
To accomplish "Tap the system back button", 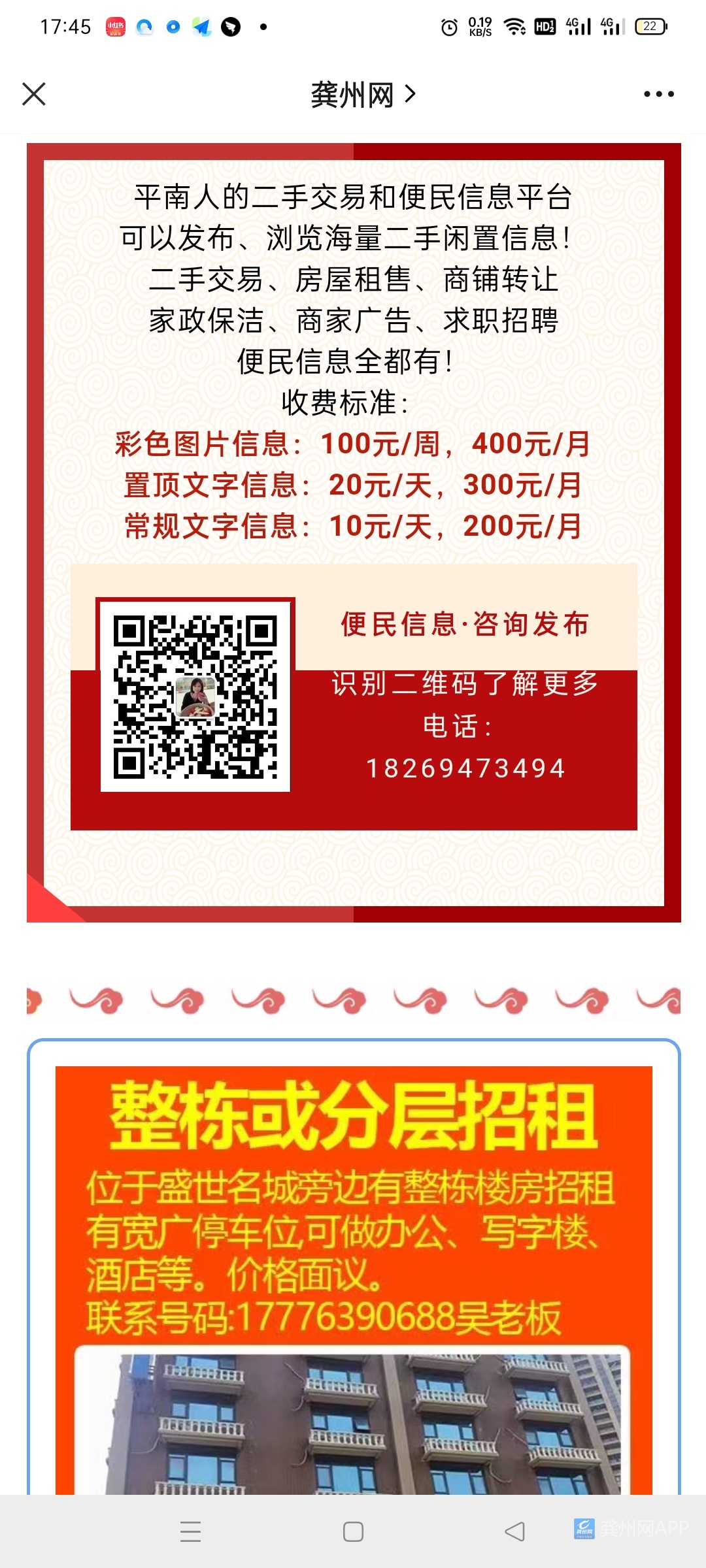I will 514,1531.
